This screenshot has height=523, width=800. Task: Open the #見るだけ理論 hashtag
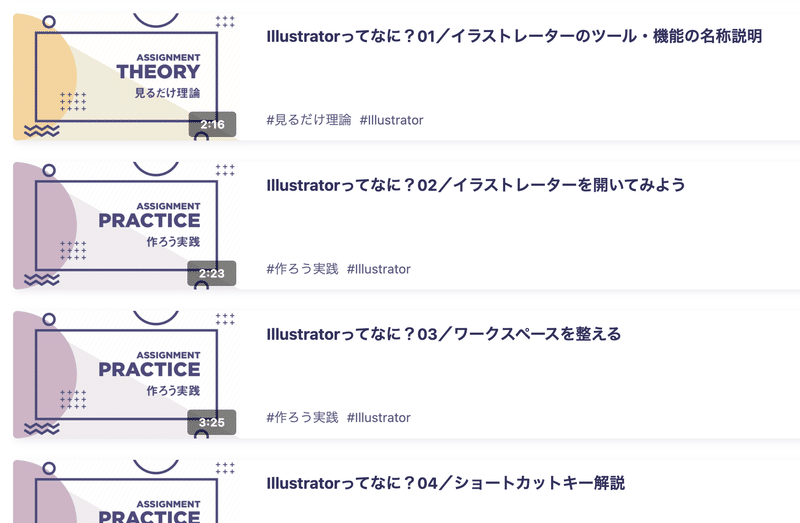pyautogui.click(x=309, y=120)
